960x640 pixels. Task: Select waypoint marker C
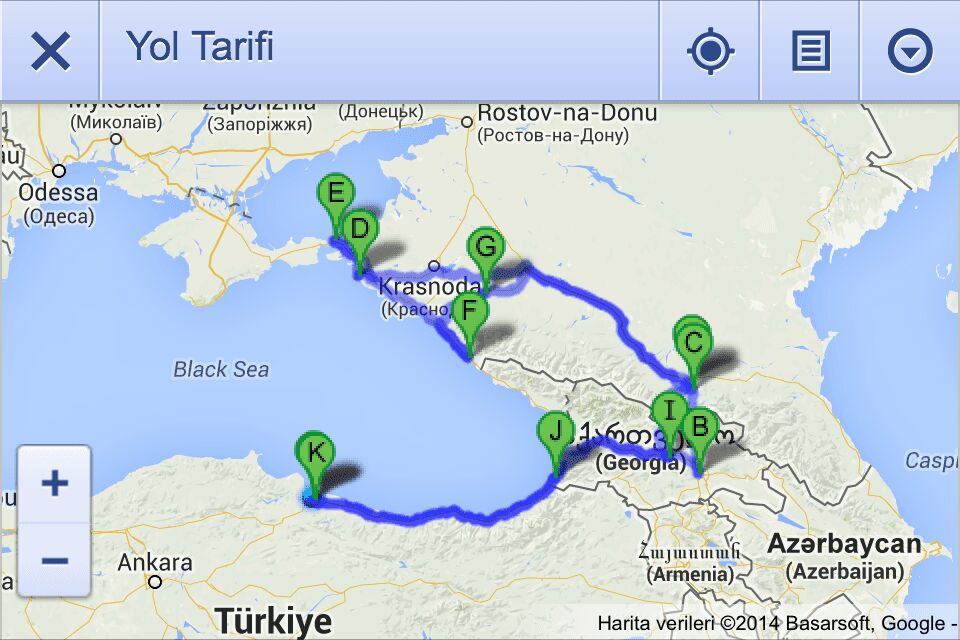coord(694,345)
